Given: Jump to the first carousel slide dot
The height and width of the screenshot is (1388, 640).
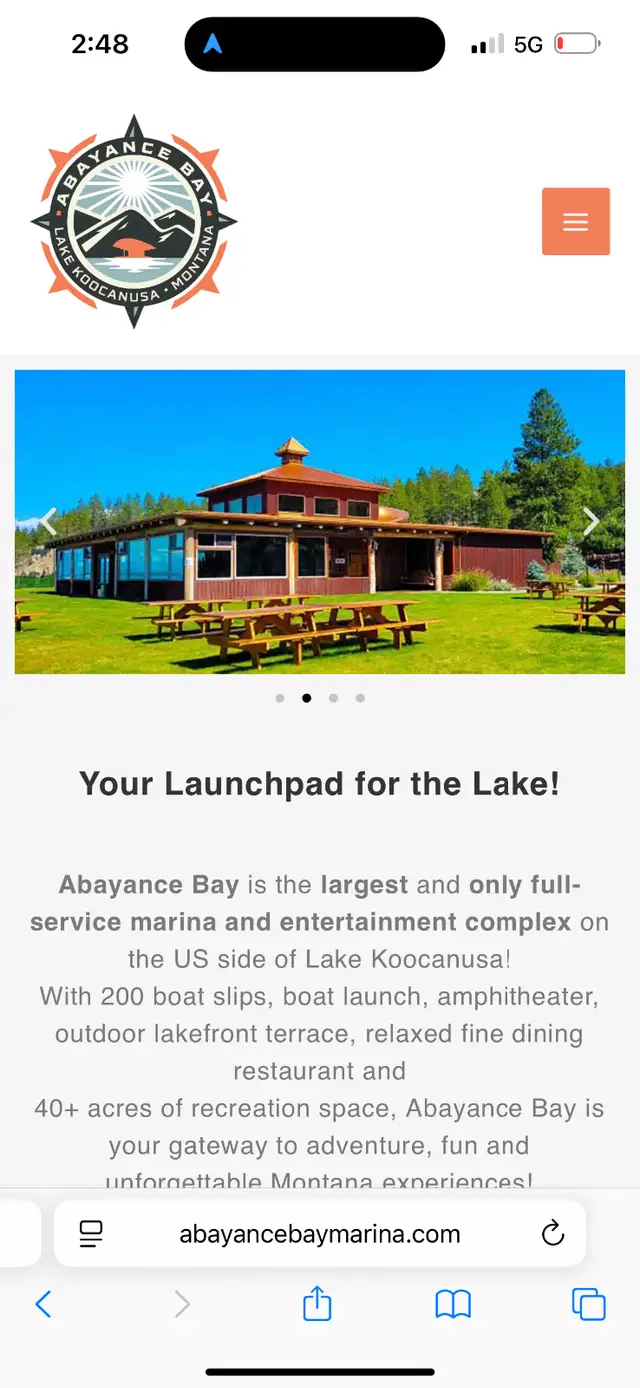Looking at the screenshot, I should click(280, 698).
